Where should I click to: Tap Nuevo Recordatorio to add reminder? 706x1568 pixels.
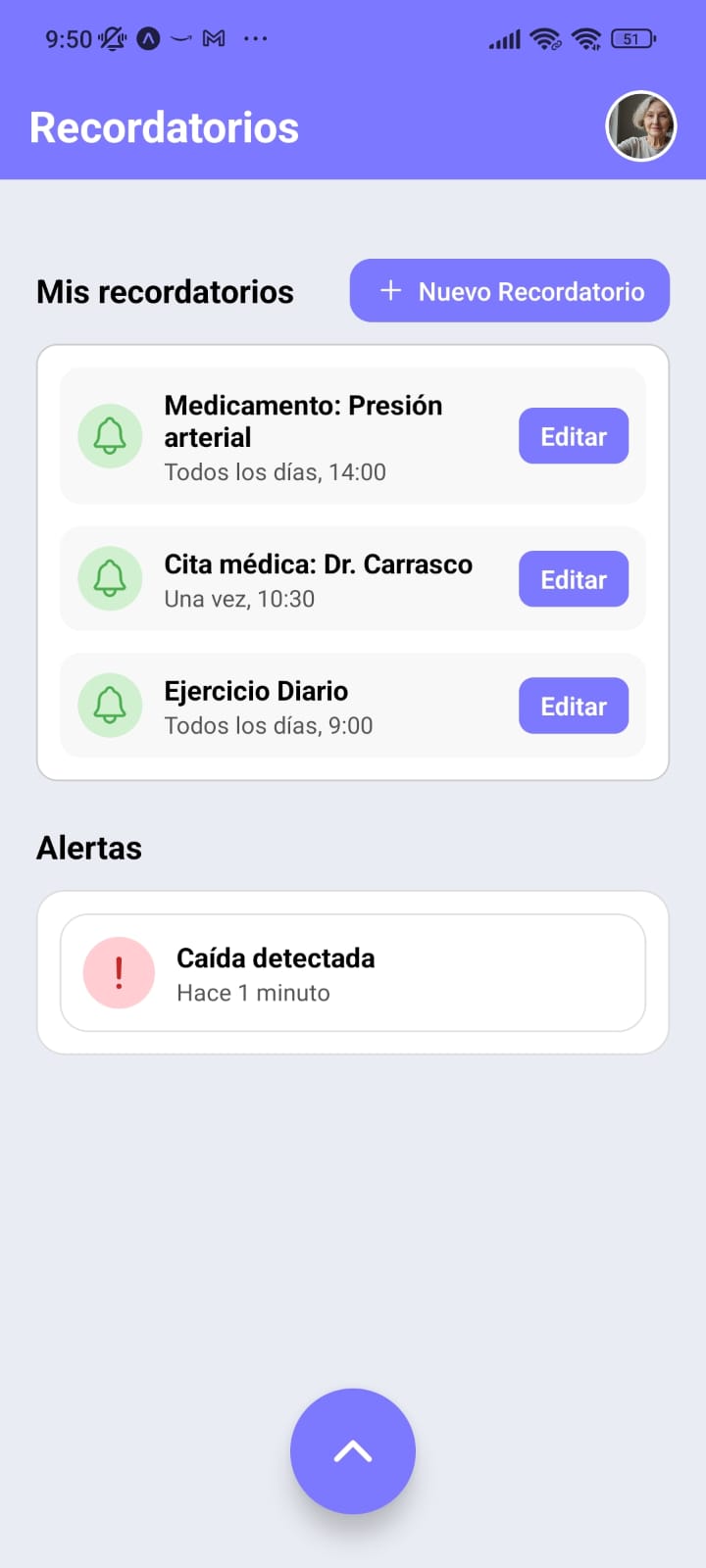[510, 290]
